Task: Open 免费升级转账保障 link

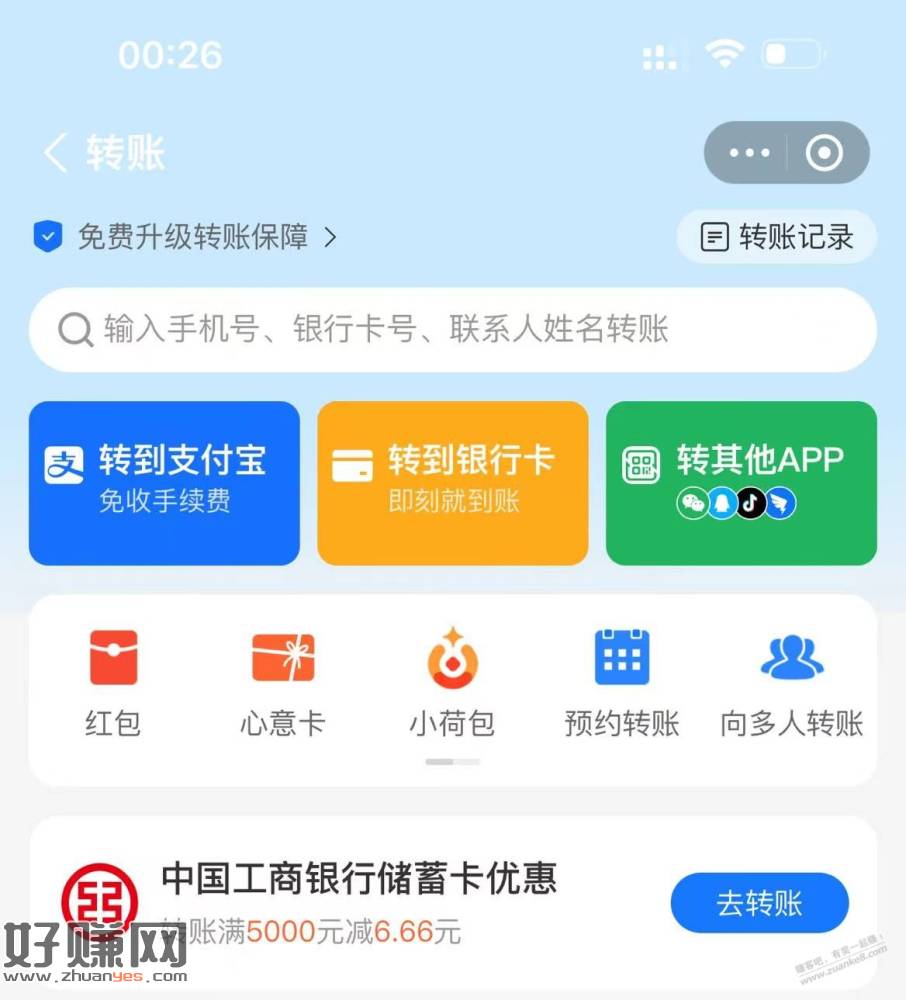Action: click(190, 237)
